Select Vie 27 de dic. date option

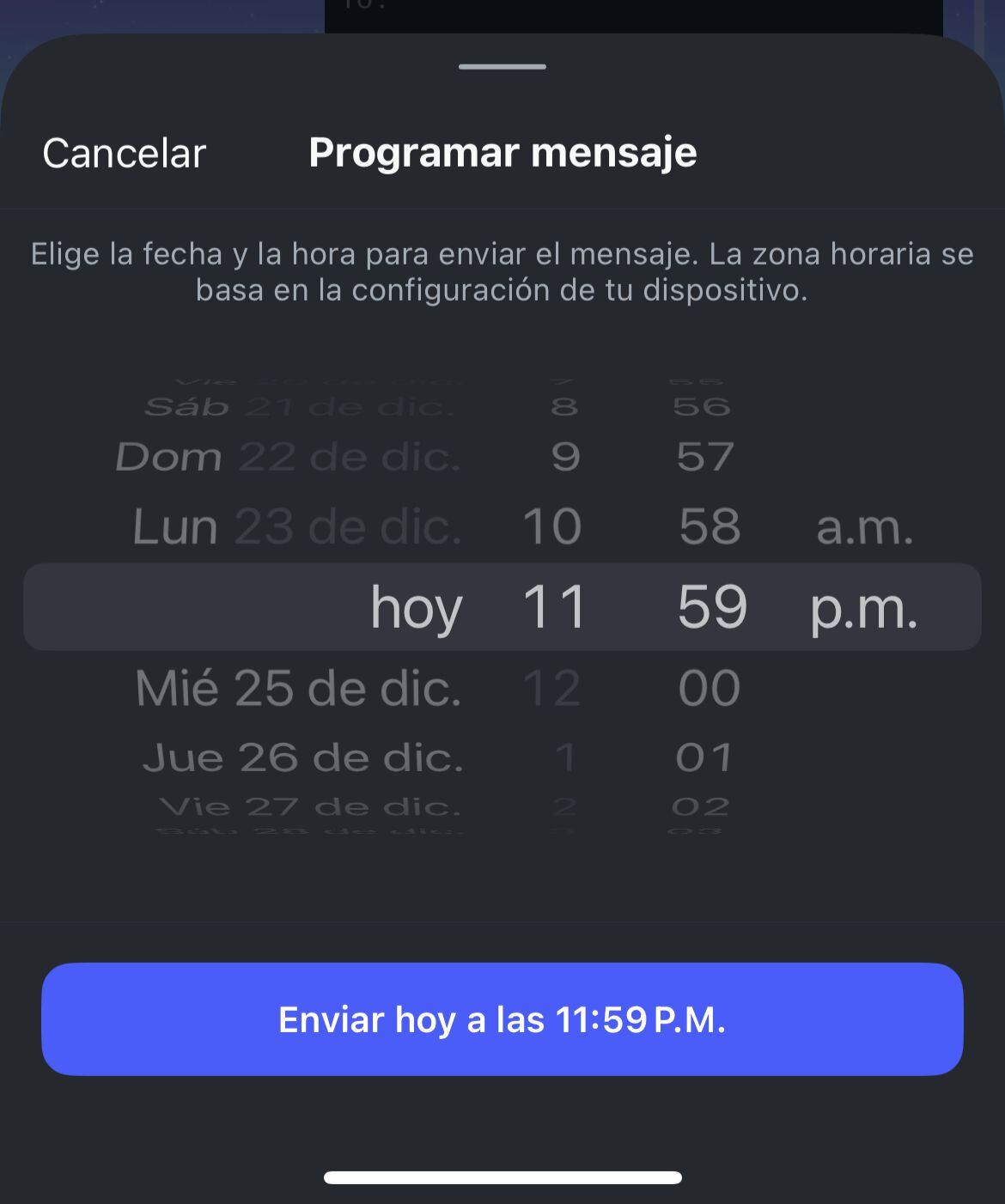point(309,806)
